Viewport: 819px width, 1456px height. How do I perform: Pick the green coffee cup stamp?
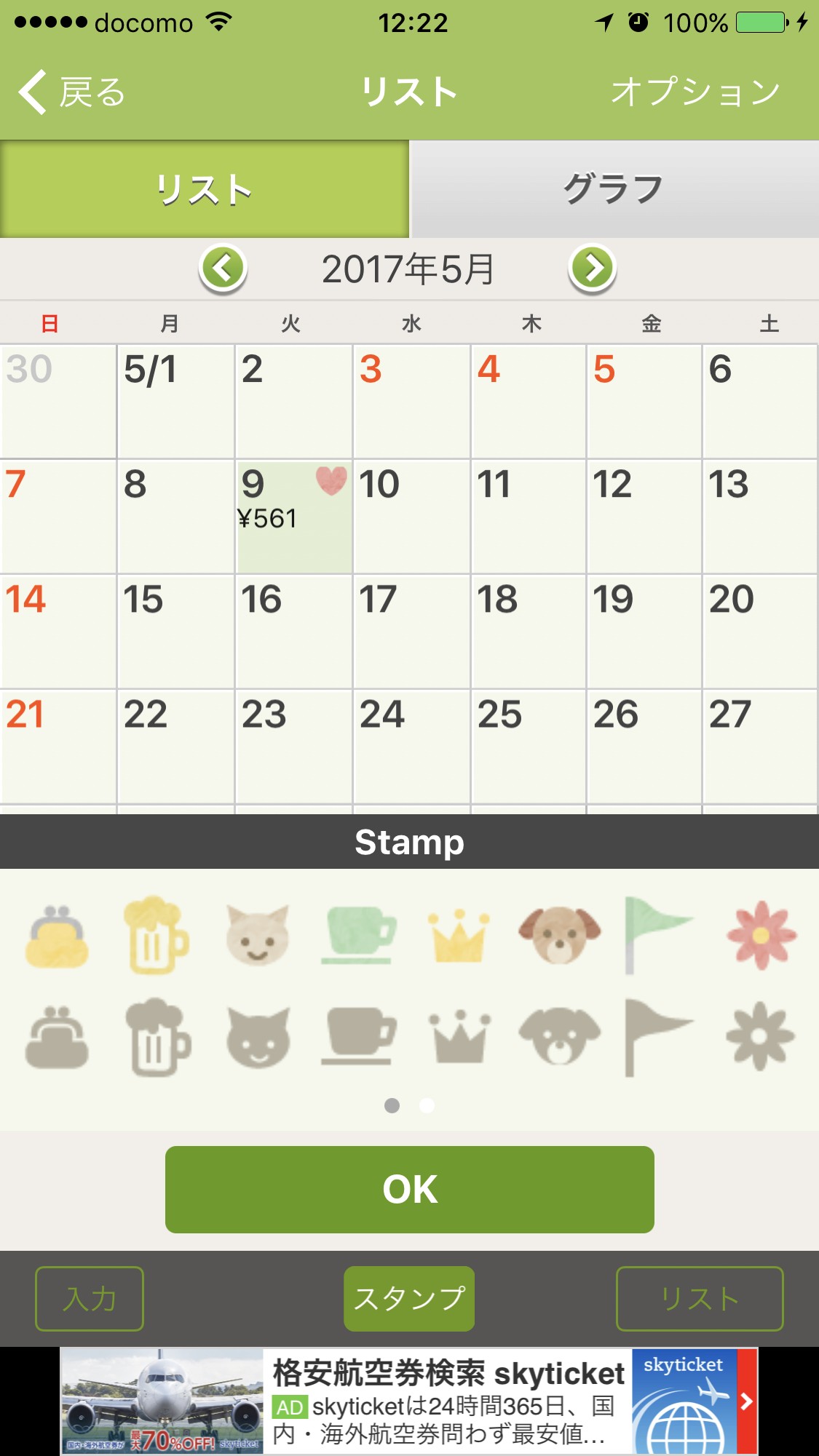(359, 935)
